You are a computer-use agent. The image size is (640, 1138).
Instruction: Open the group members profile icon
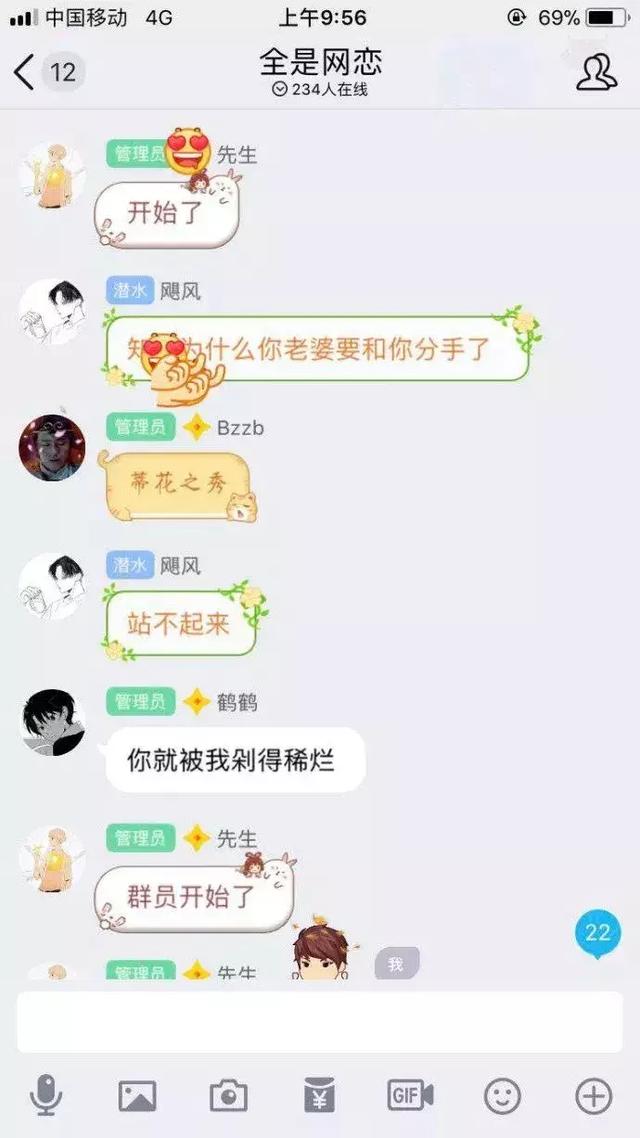(x=596, y=72)
